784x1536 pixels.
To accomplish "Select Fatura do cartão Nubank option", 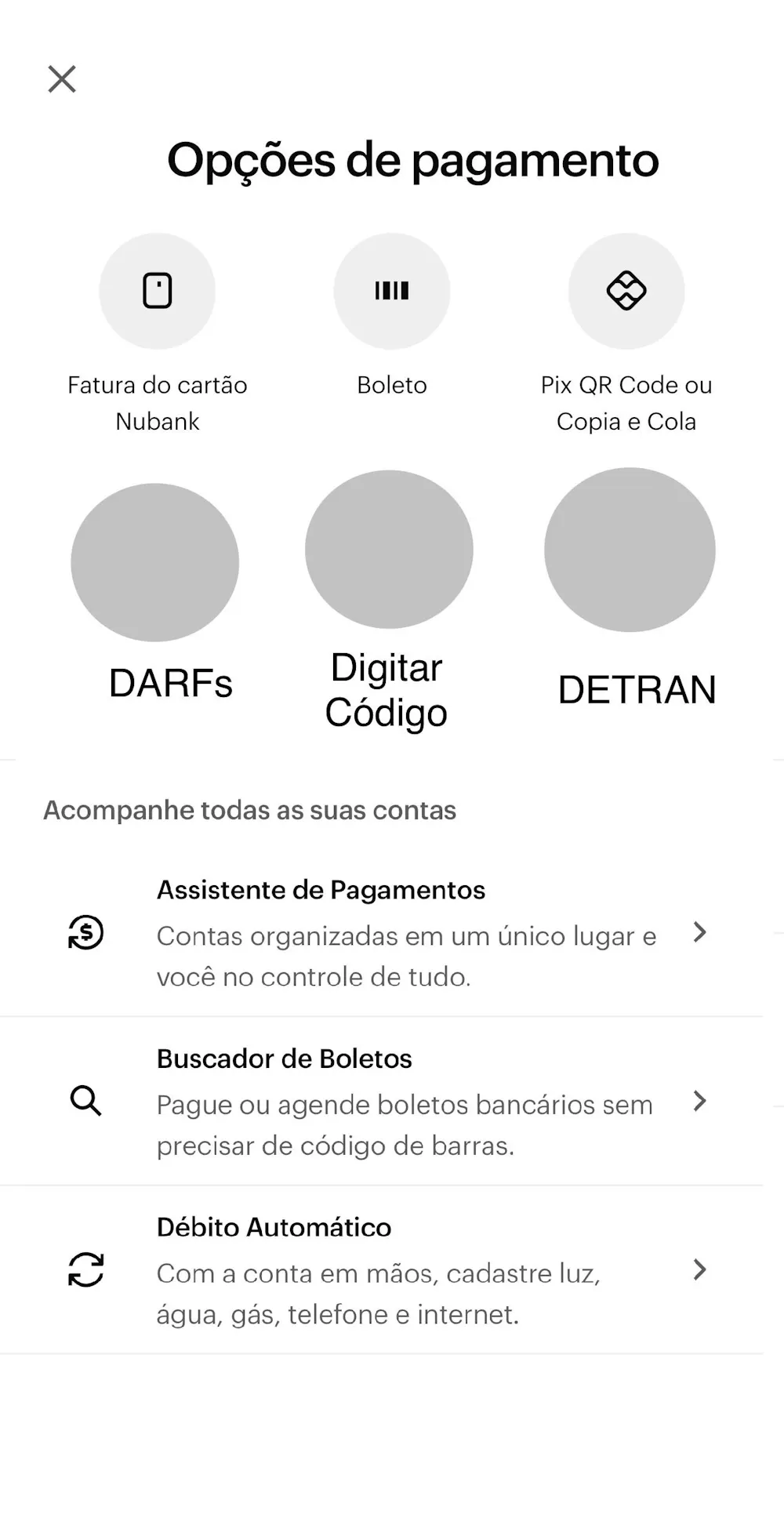I will (x=157, y=292).
